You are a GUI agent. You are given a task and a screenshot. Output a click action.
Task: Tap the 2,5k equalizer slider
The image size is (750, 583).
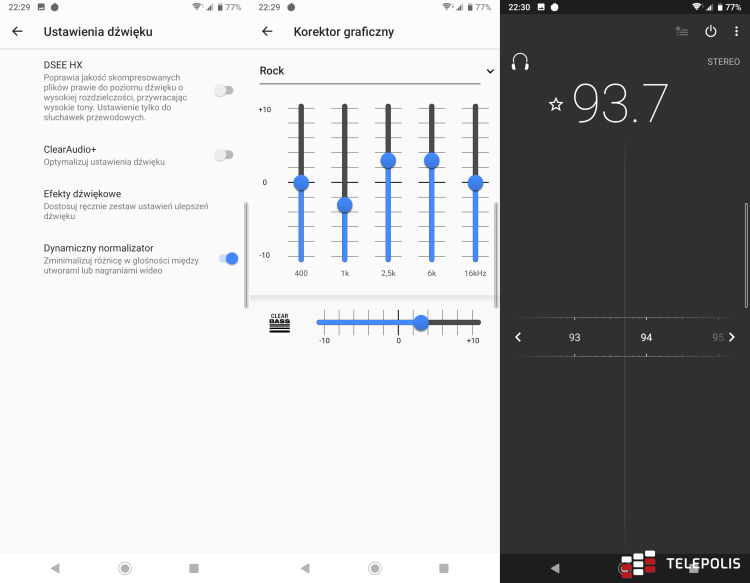(388, 160)
